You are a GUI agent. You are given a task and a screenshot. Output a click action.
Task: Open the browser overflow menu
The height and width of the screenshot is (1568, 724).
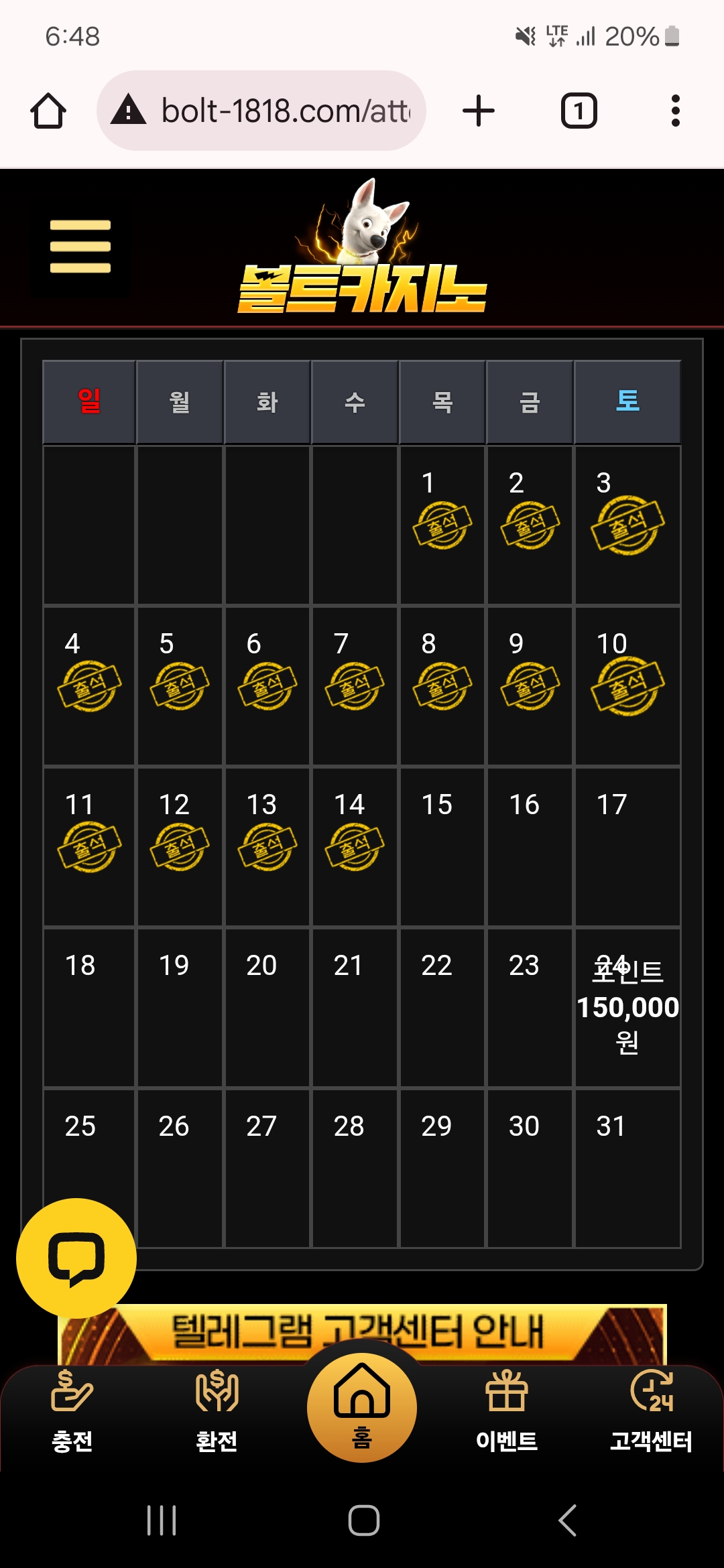click(x=675, y=111)
